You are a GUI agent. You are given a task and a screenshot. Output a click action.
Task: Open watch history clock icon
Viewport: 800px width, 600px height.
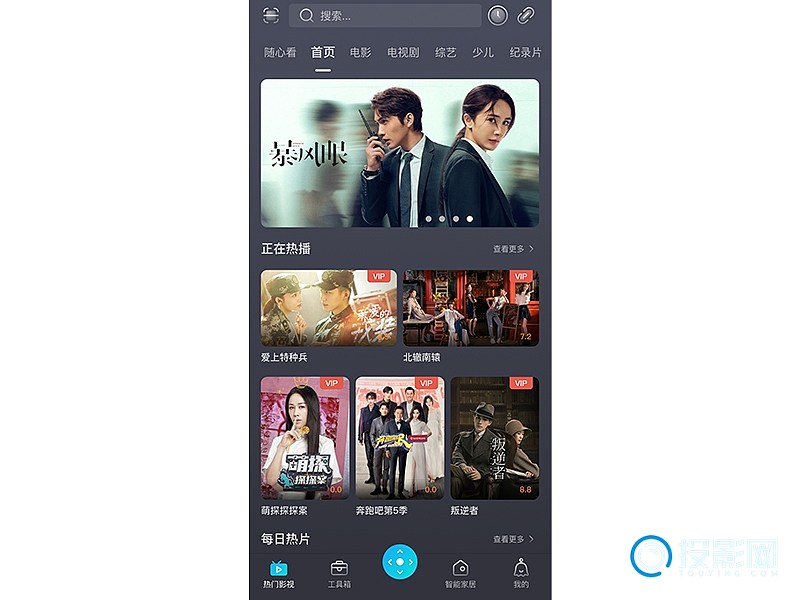[x=497, y=15]
